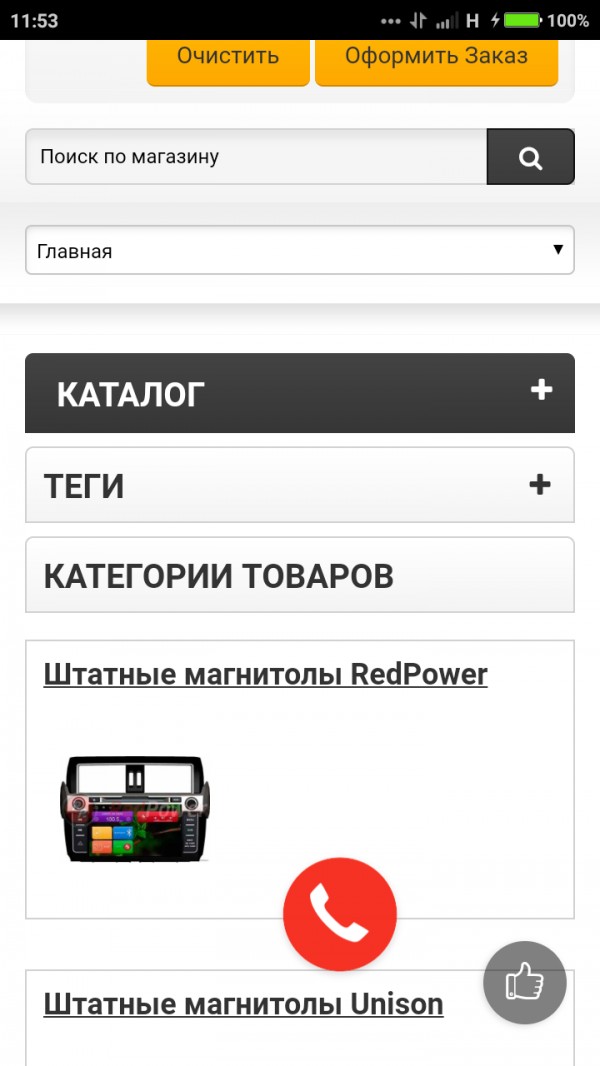This screenshot has height=1066, width=600.
Task: View the RedPower head unit image
Action: point(136,807)
